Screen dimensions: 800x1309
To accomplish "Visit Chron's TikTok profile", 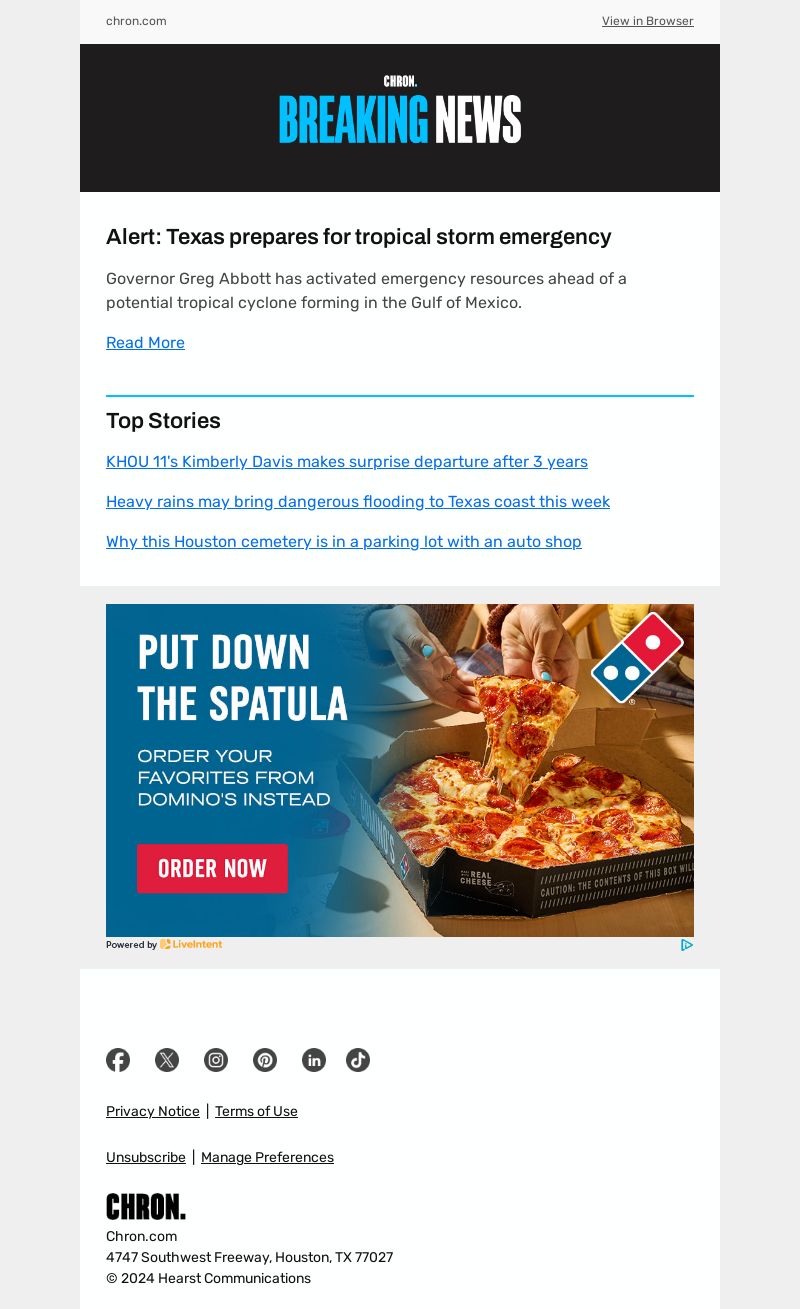I will coord(358,1060).
